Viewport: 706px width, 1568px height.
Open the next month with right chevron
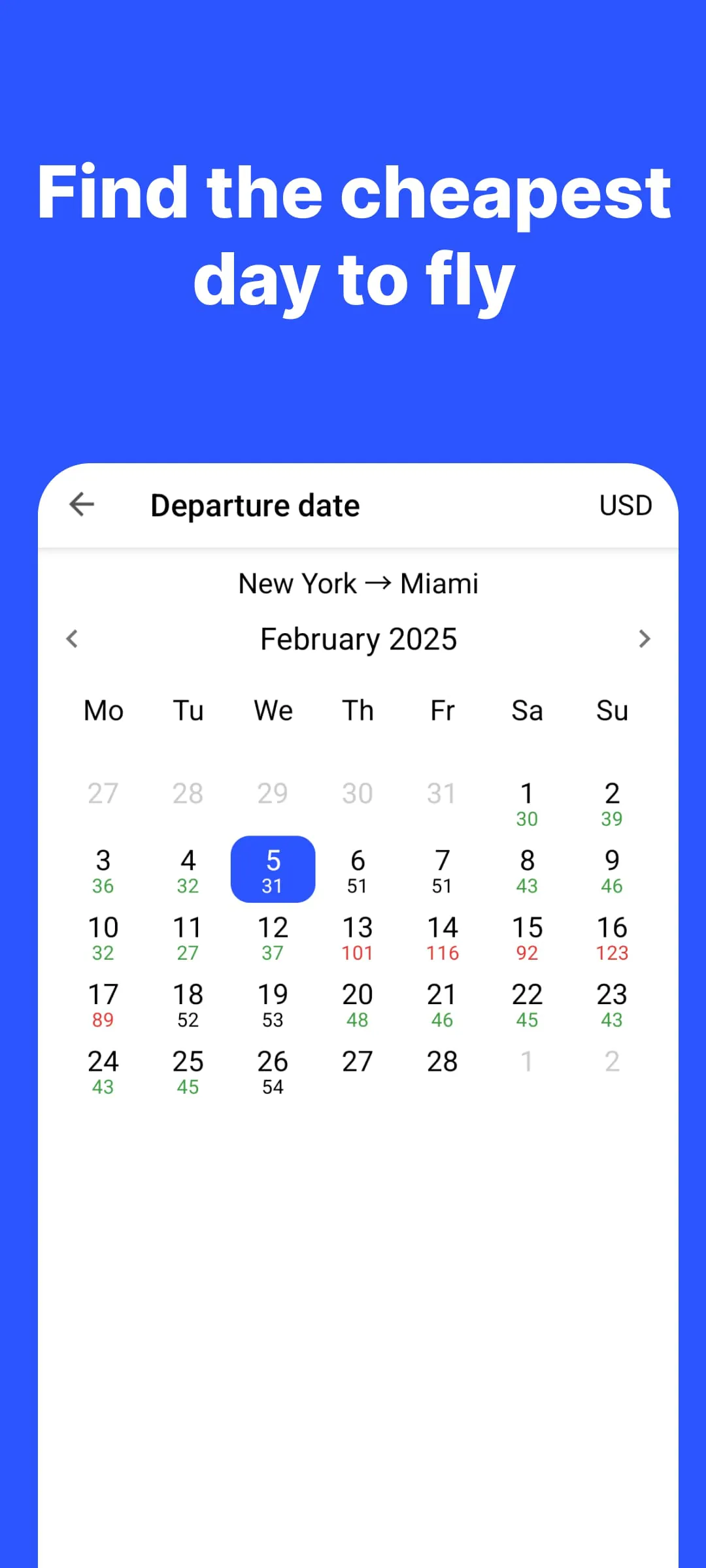point(645,639)
